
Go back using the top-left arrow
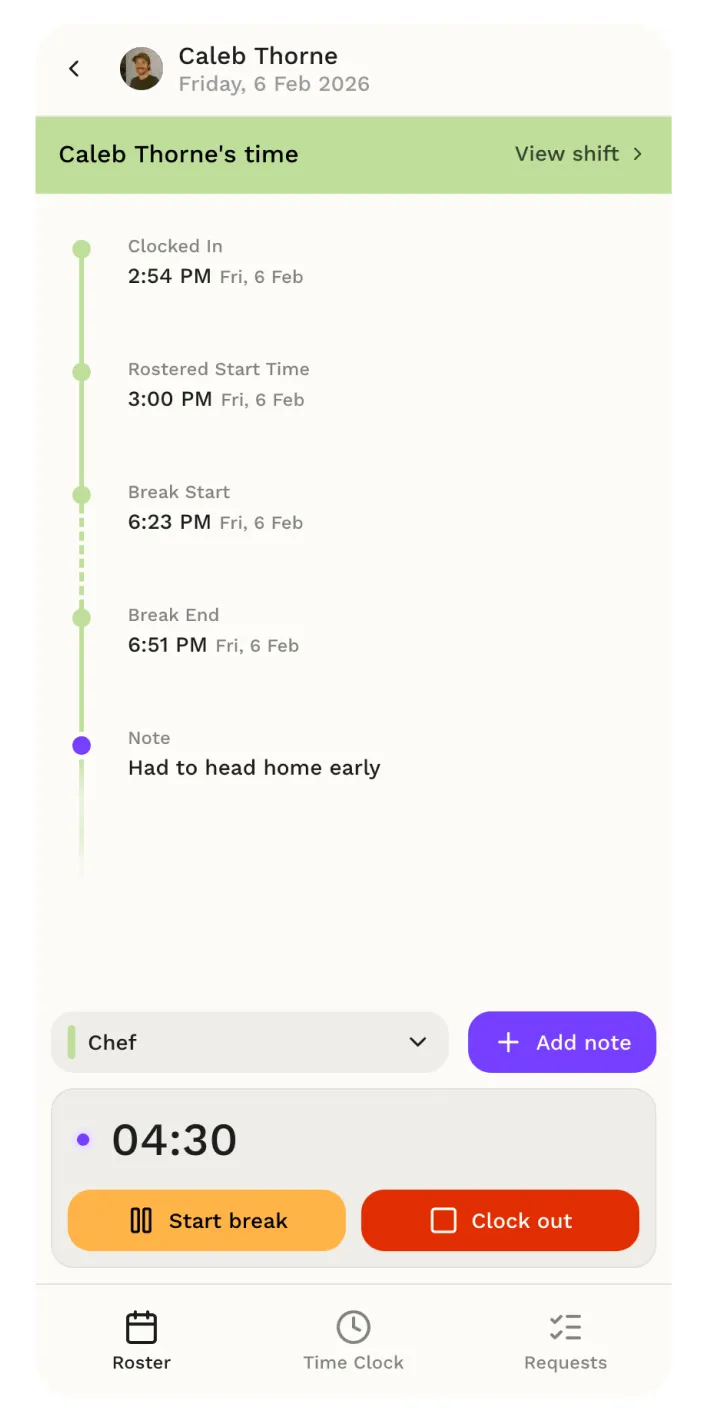pyautogui.click(x=74, y=68)
